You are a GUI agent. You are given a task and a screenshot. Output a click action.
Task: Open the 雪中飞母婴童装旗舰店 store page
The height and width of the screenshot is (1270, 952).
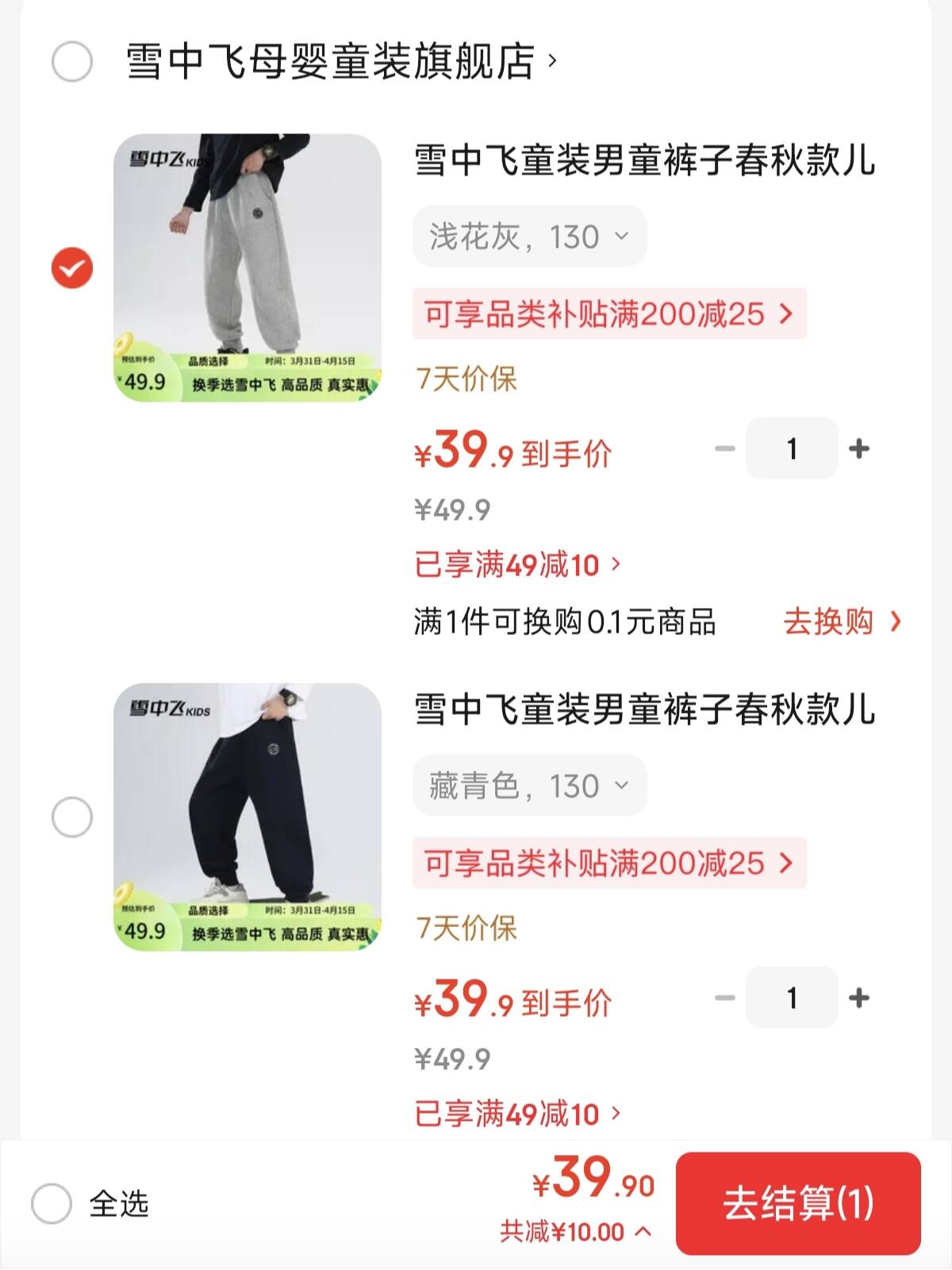(341, 62)
